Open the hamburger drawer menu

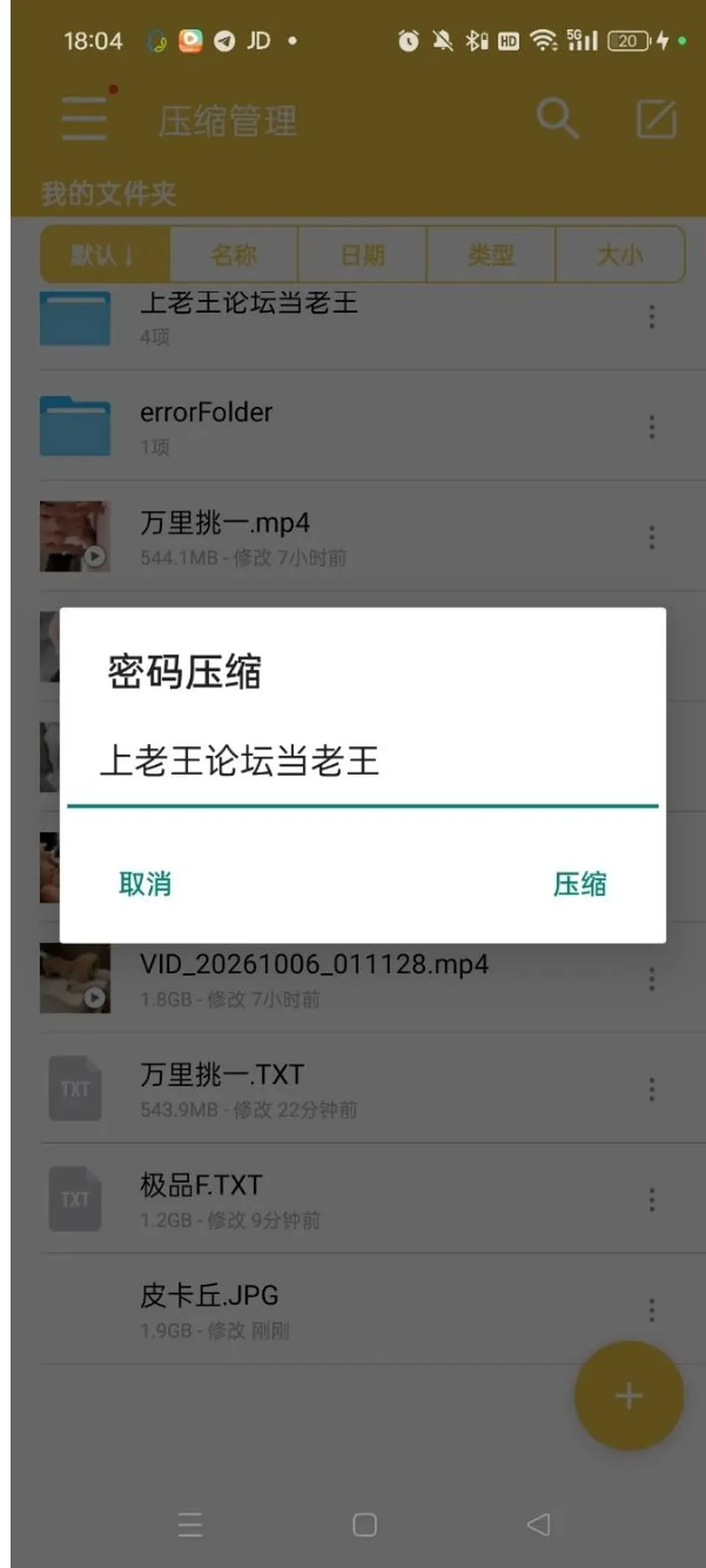coord(85,118)
